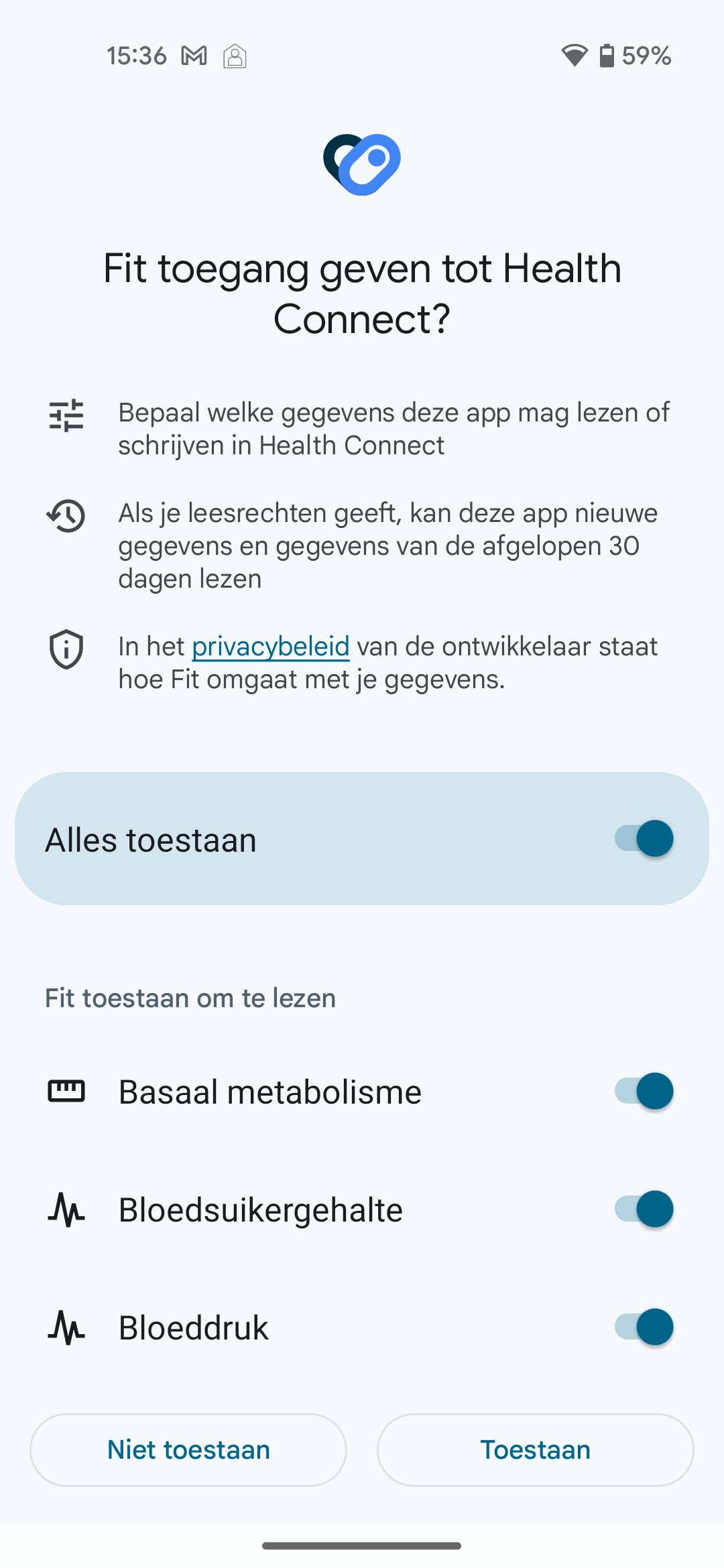Switch off the Bloeddruk toggle
Viewport: 724px width, 1568px height.
(x=644, y=1327)
